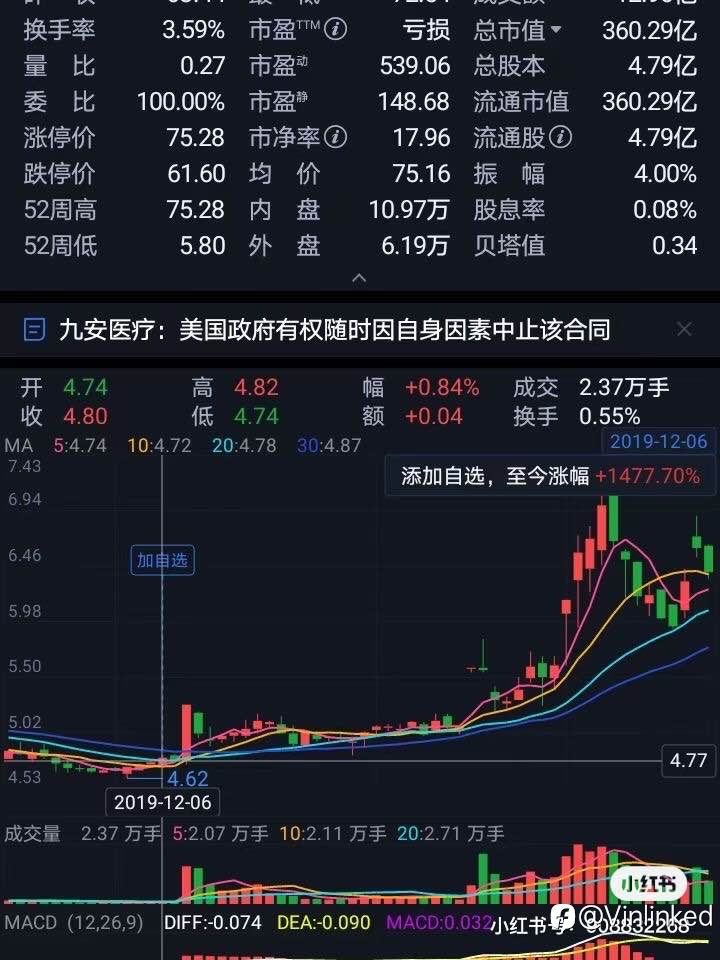
Task: Open the info icon beside 市盈TTM
Action: pos(335,29)
